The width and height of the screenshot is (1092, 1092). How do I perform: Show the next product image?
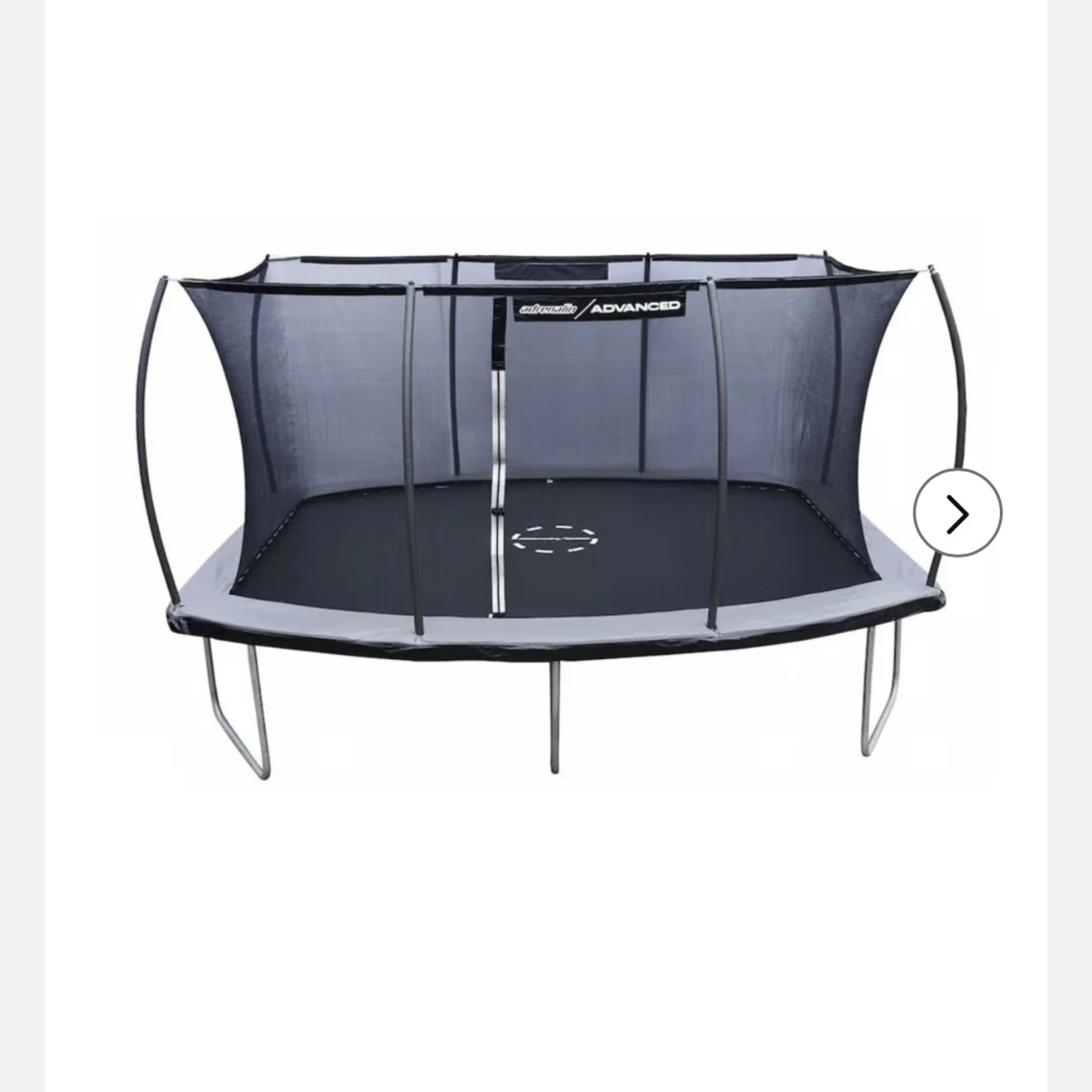pos(957,513)
